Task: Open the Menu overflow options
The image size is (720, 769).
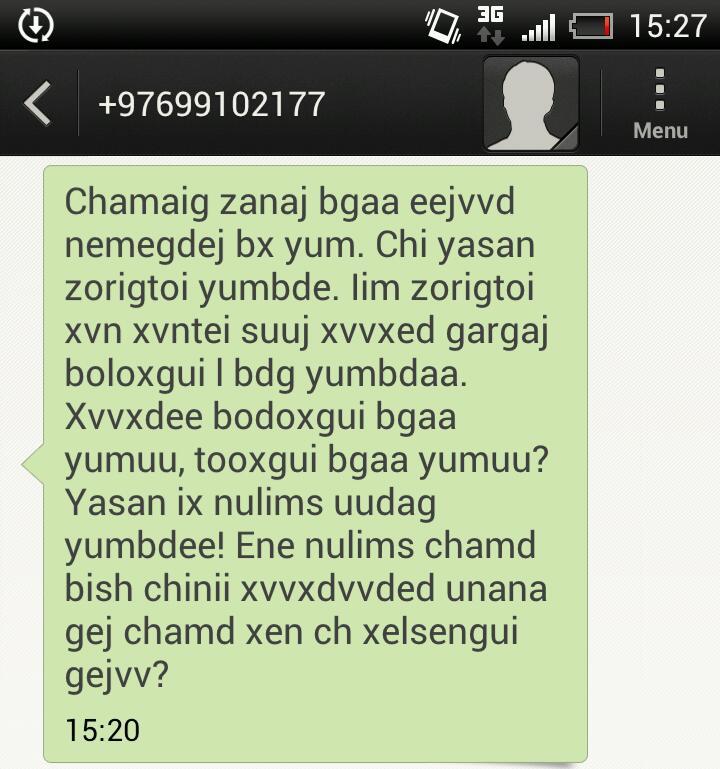Action: pos(660,103)
